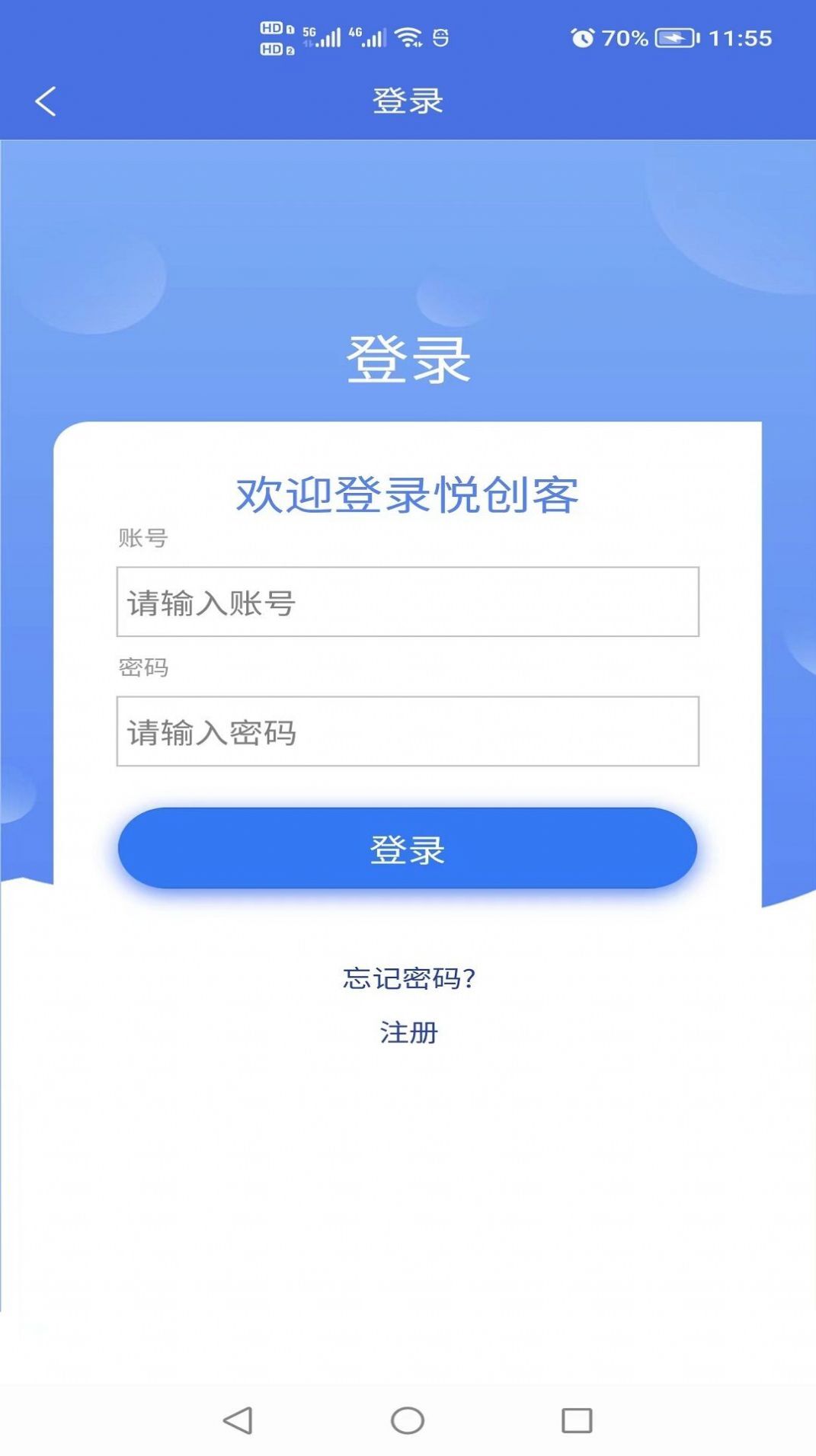Screen dimensions: 816x1456
Task: Tap the eye-protection mode status icon
Action: (443, 37)
